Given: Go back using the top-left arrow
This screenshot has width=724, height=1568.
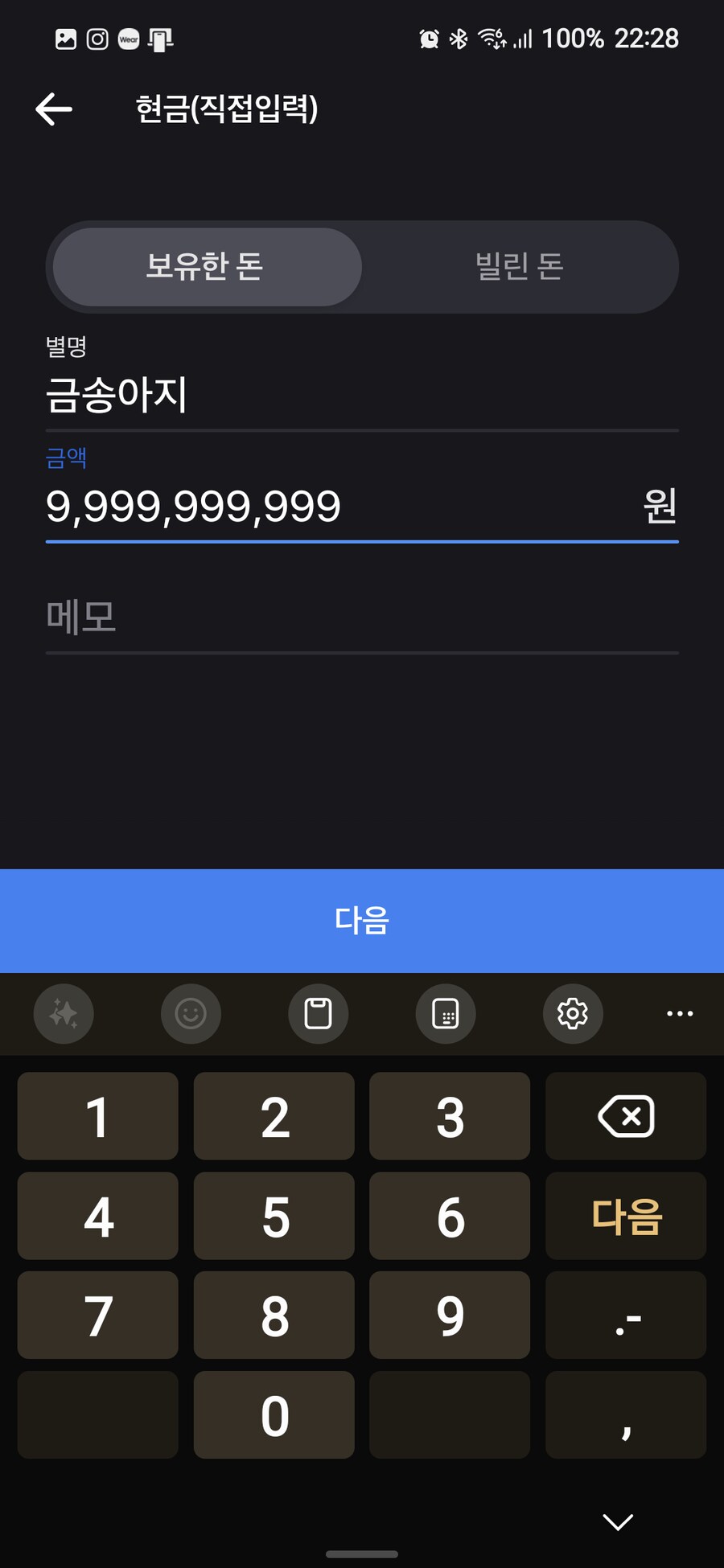Looking at the screenshot, I should [54, 109].
